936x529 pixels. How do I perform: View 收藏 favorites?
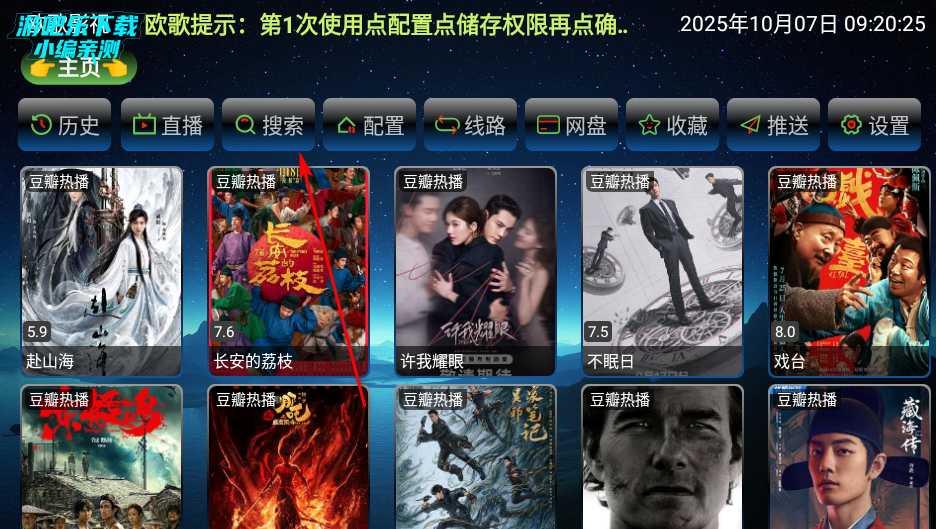tap(673, 125)
